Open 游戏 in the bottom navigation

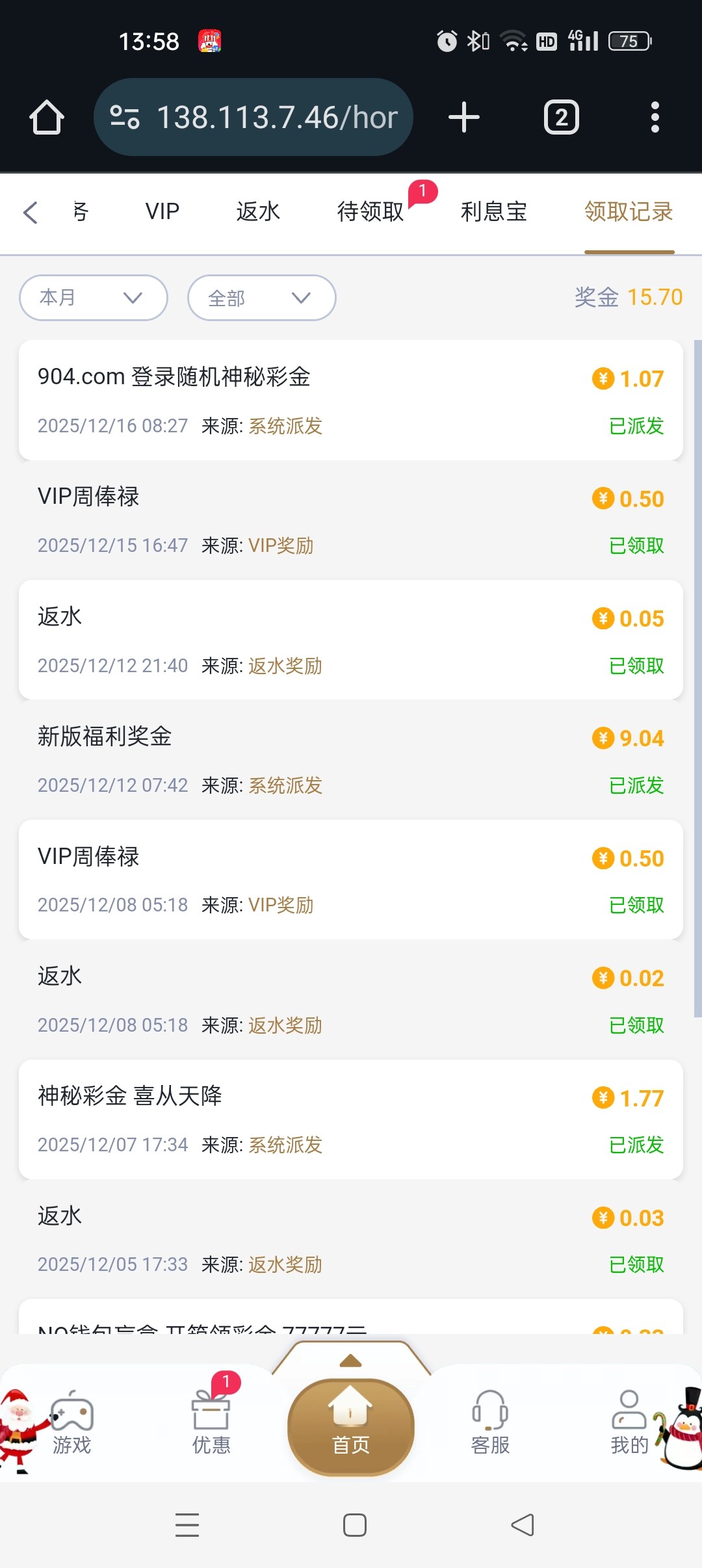tap(71, 1424)
